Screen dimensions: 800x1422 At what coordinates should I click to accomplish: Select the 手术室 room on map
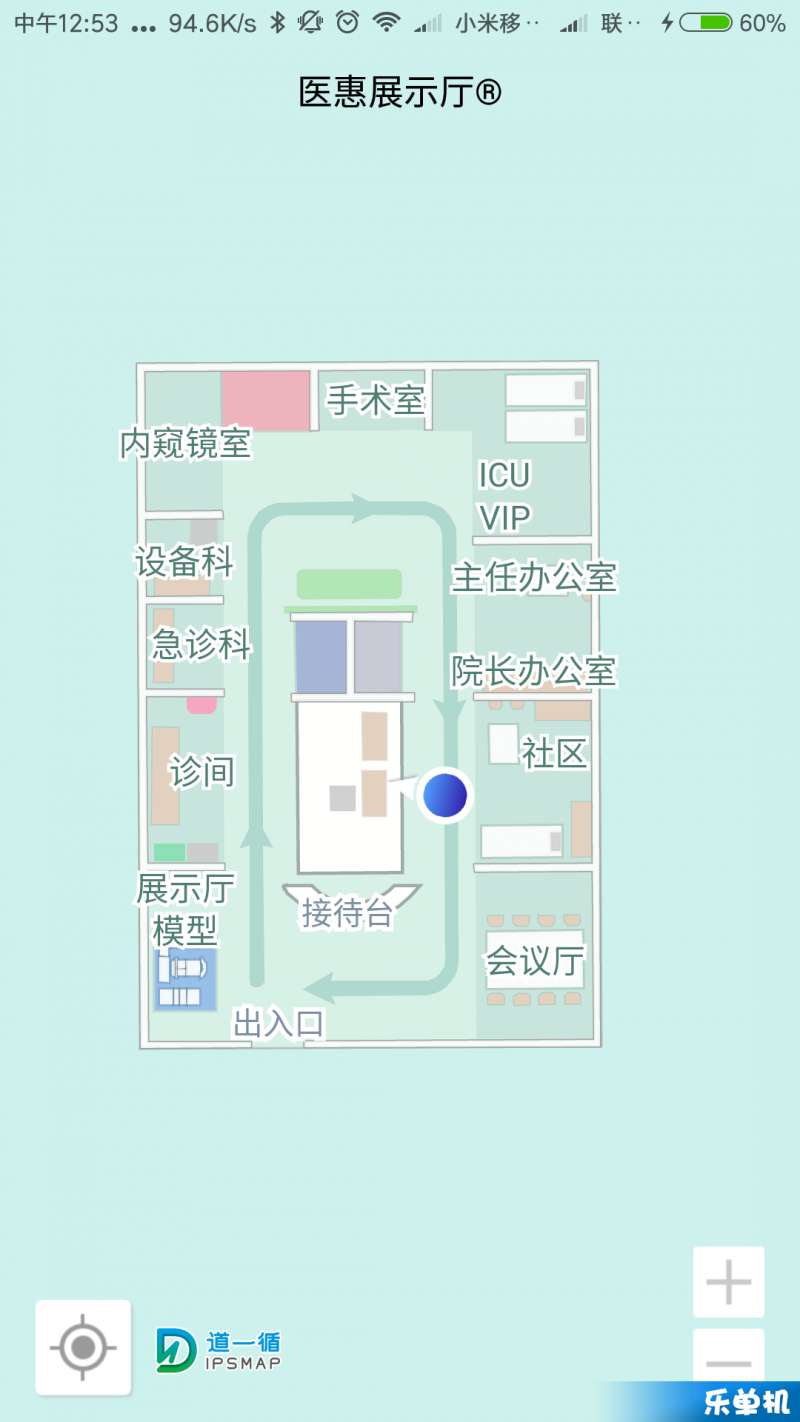pyautogui.click(x=376, y=400)
